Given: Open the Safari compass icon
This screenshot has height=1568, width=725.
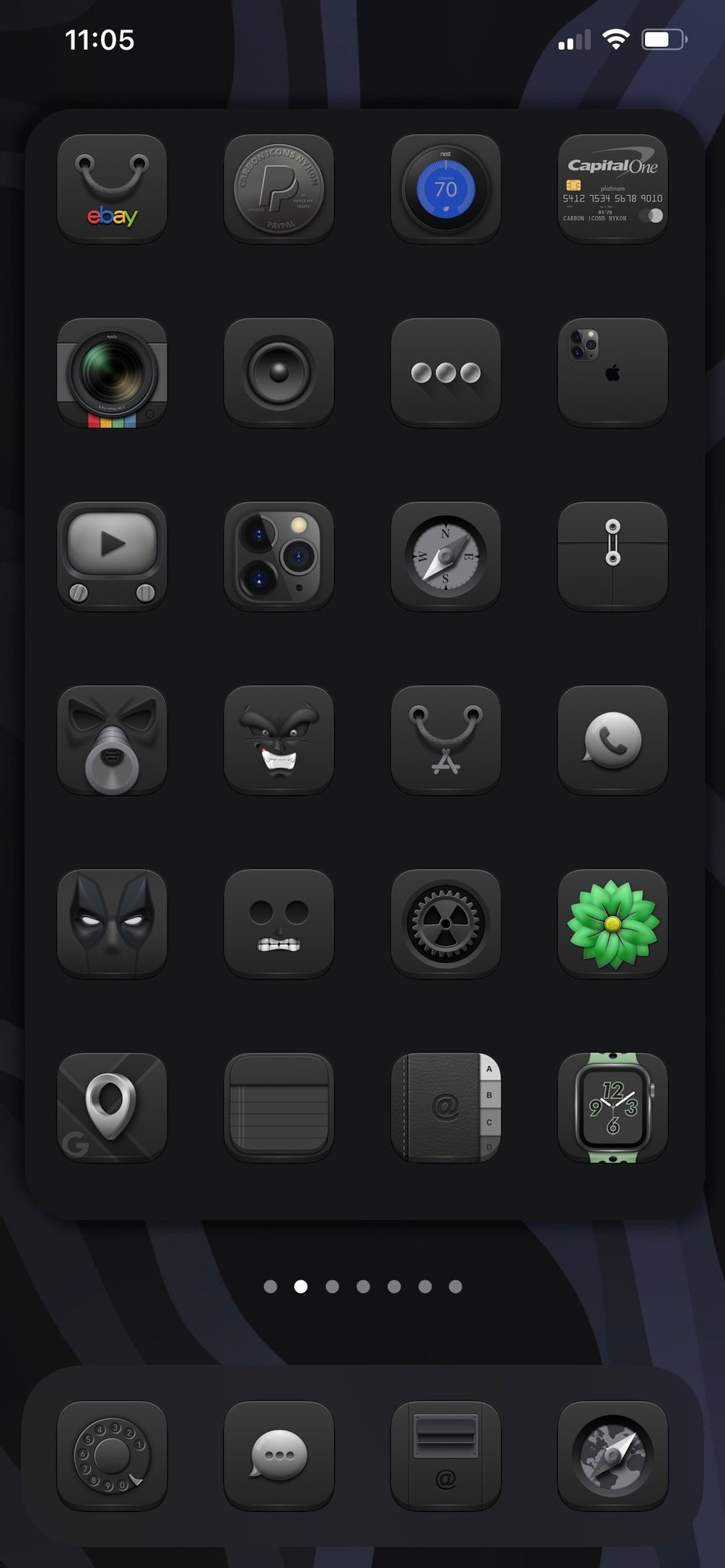Looking at the screenshot, I should [446, 557].
